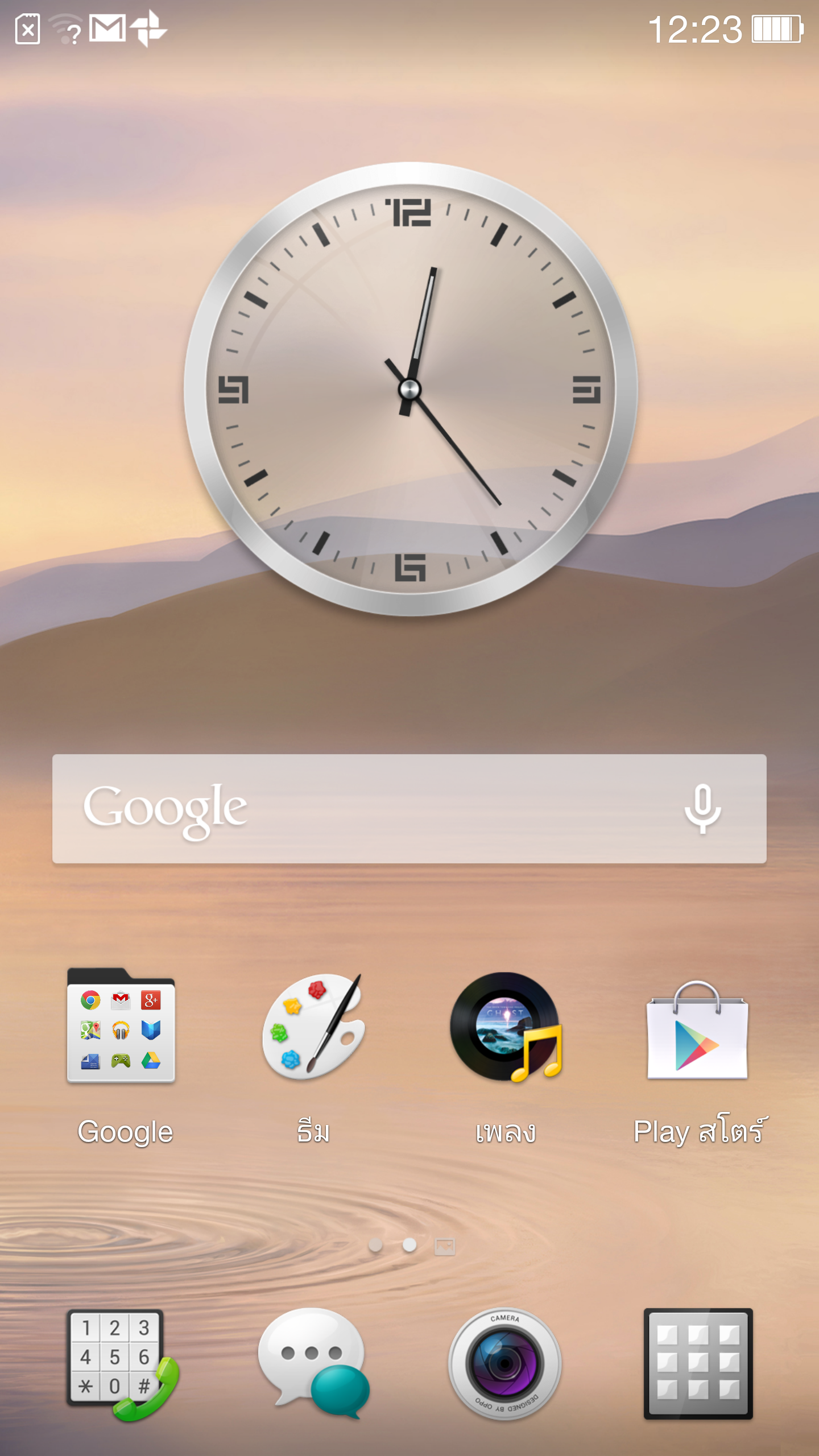This screenshot has width=819, height=1456.
Task: Open the analog clock widget
Action: click(411, 389)
